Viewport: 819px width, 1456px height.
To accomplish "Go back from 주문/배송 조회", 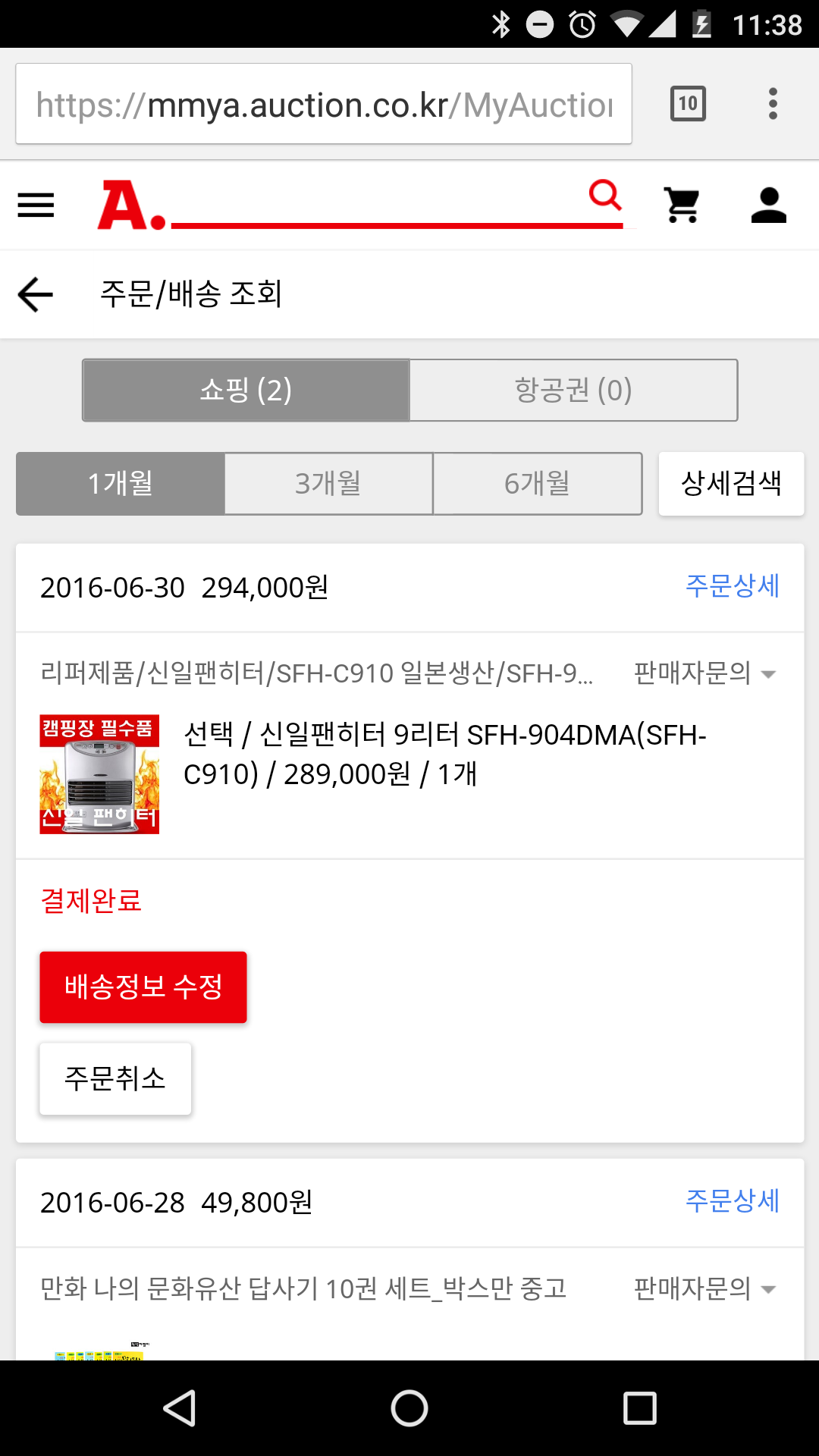I will pos(36,294).
